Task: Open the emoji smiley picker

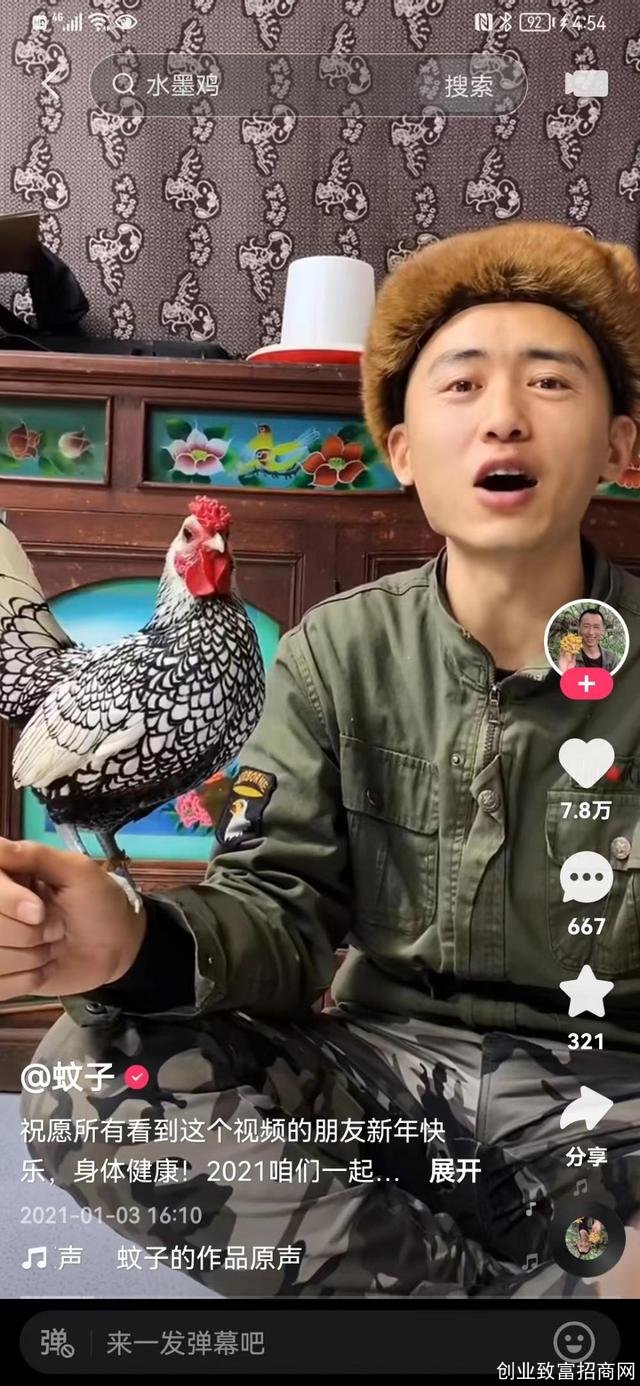Action: (x=574, y=1342)
